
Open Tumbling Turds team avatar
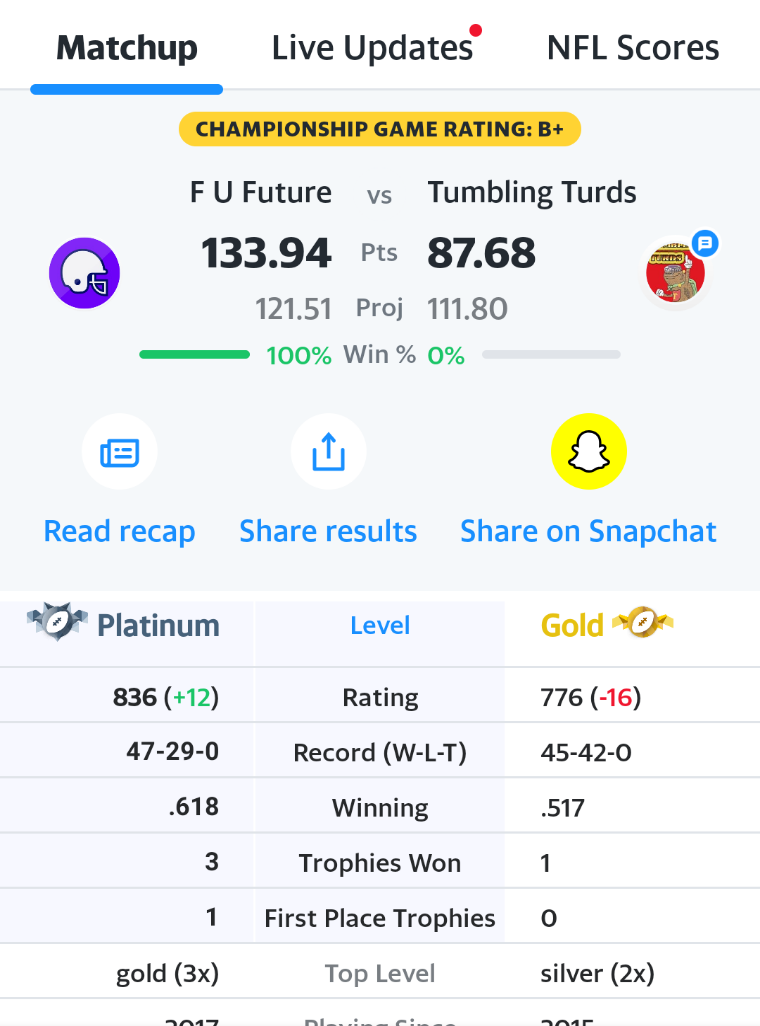coord(675,272)
